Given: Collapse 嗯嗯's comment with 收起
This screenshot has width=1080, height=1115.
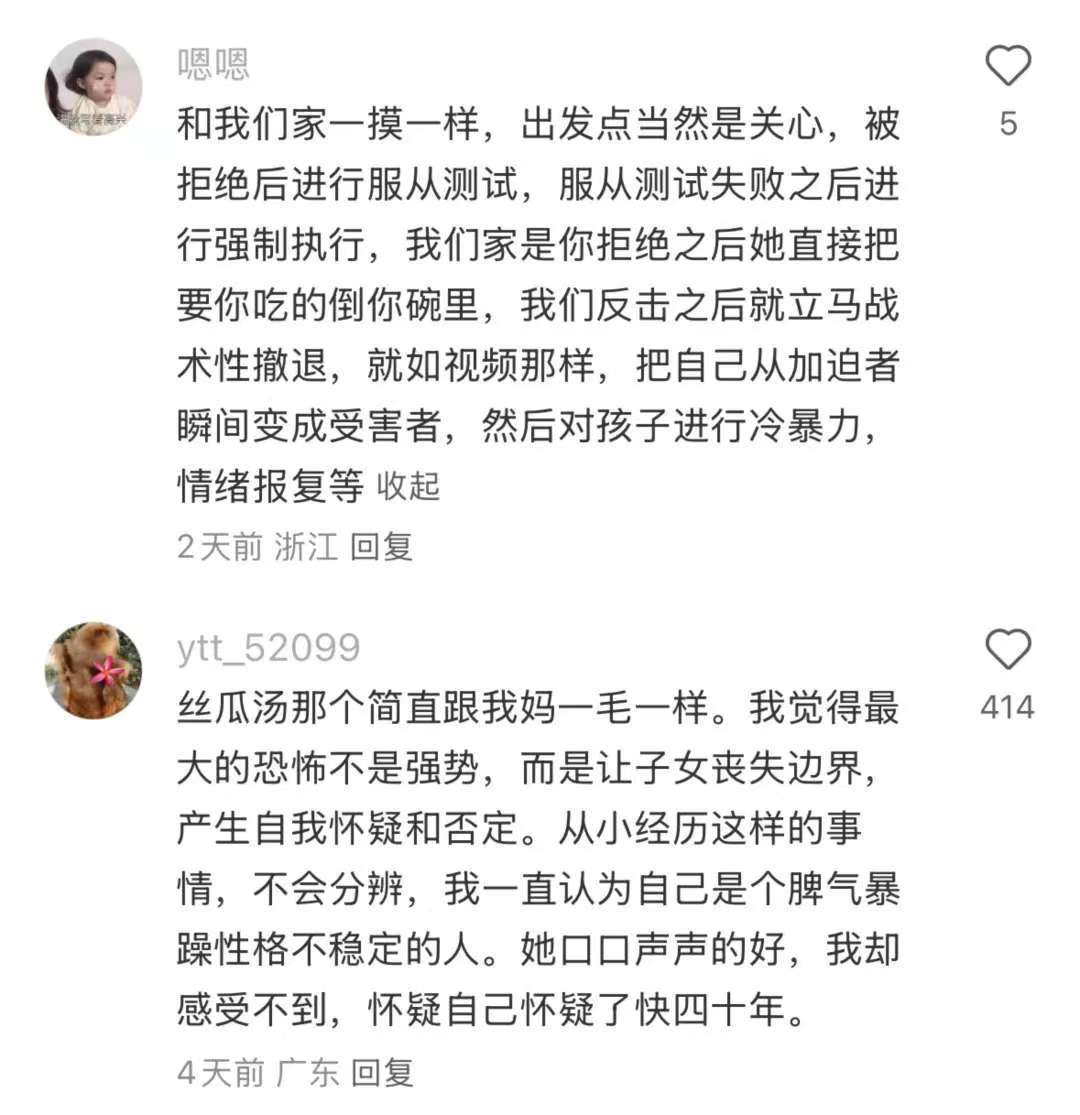Looking at the screenshot, I should click(x=408, y=487).
